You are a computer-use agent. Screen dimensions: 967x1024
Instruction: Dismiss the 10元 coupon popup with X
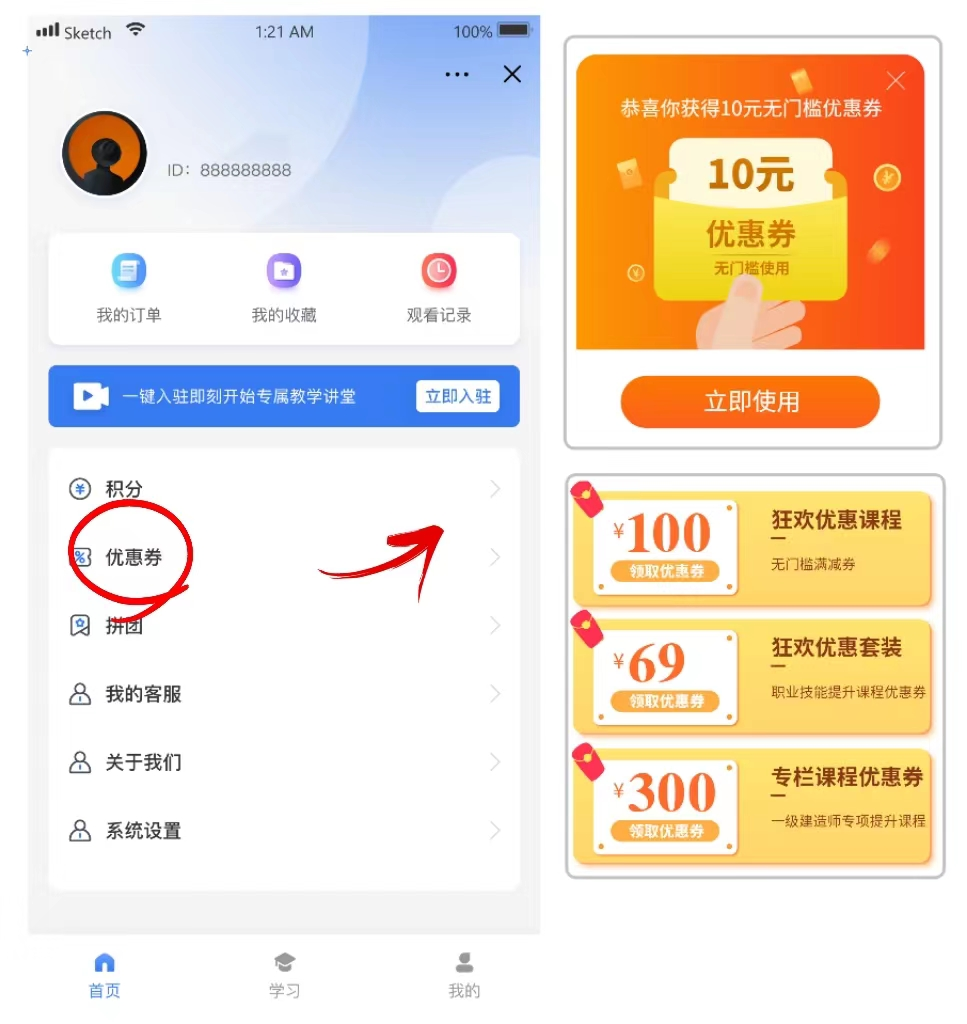point(895,80)
